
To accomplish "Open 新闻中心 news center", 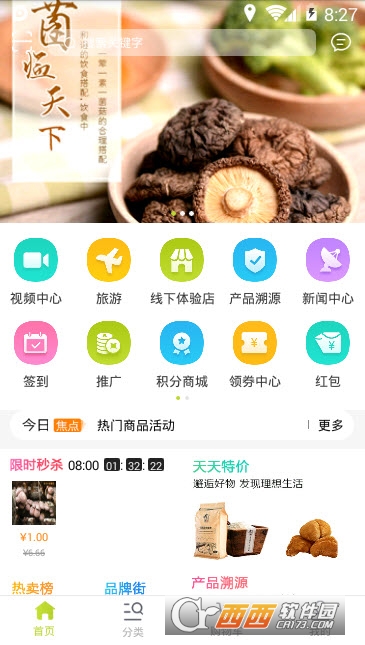I will pos(328,271).
